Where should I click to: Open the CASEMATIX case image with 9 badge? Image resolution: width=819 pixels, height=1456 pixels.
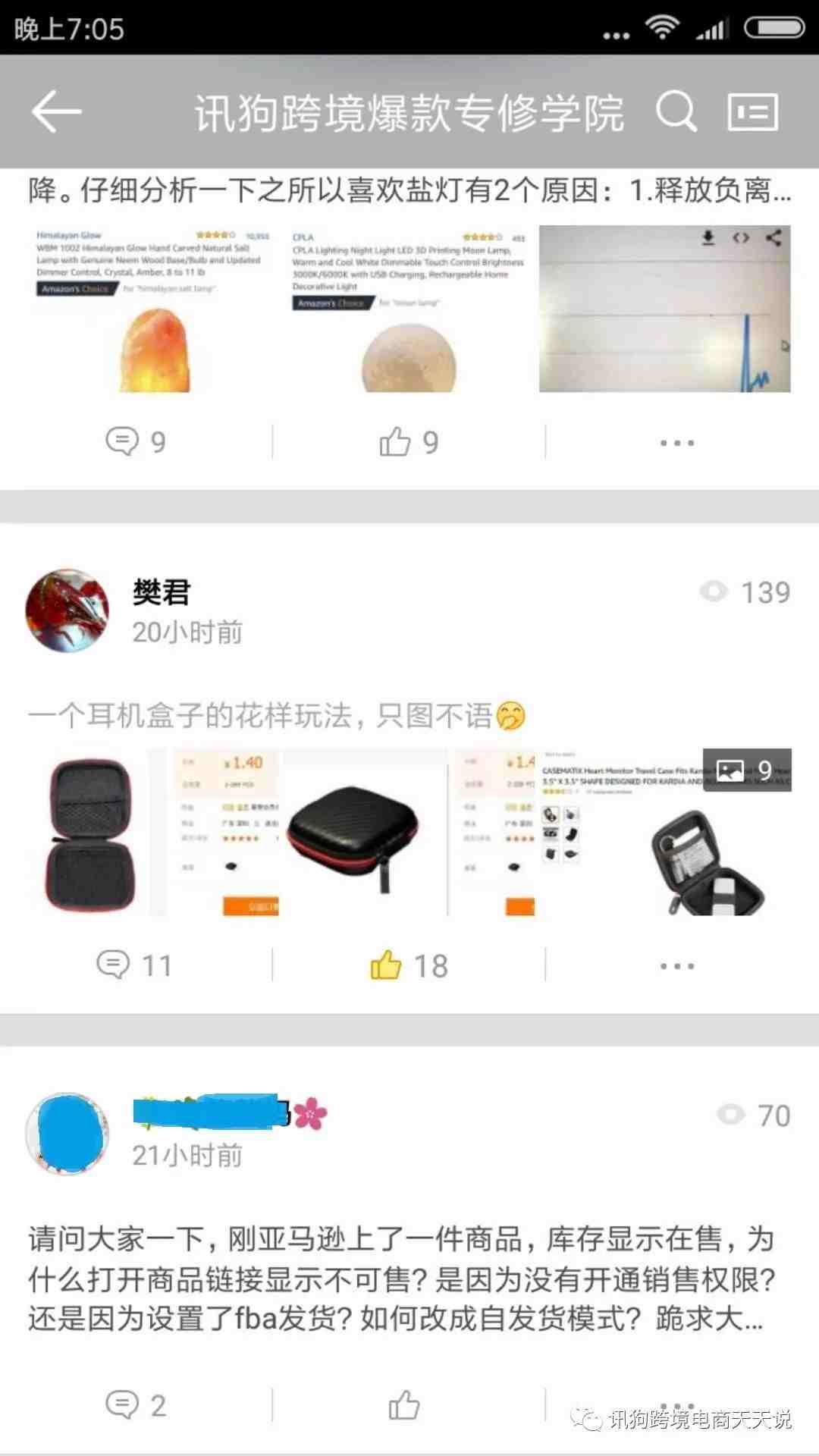click(664, 833)
